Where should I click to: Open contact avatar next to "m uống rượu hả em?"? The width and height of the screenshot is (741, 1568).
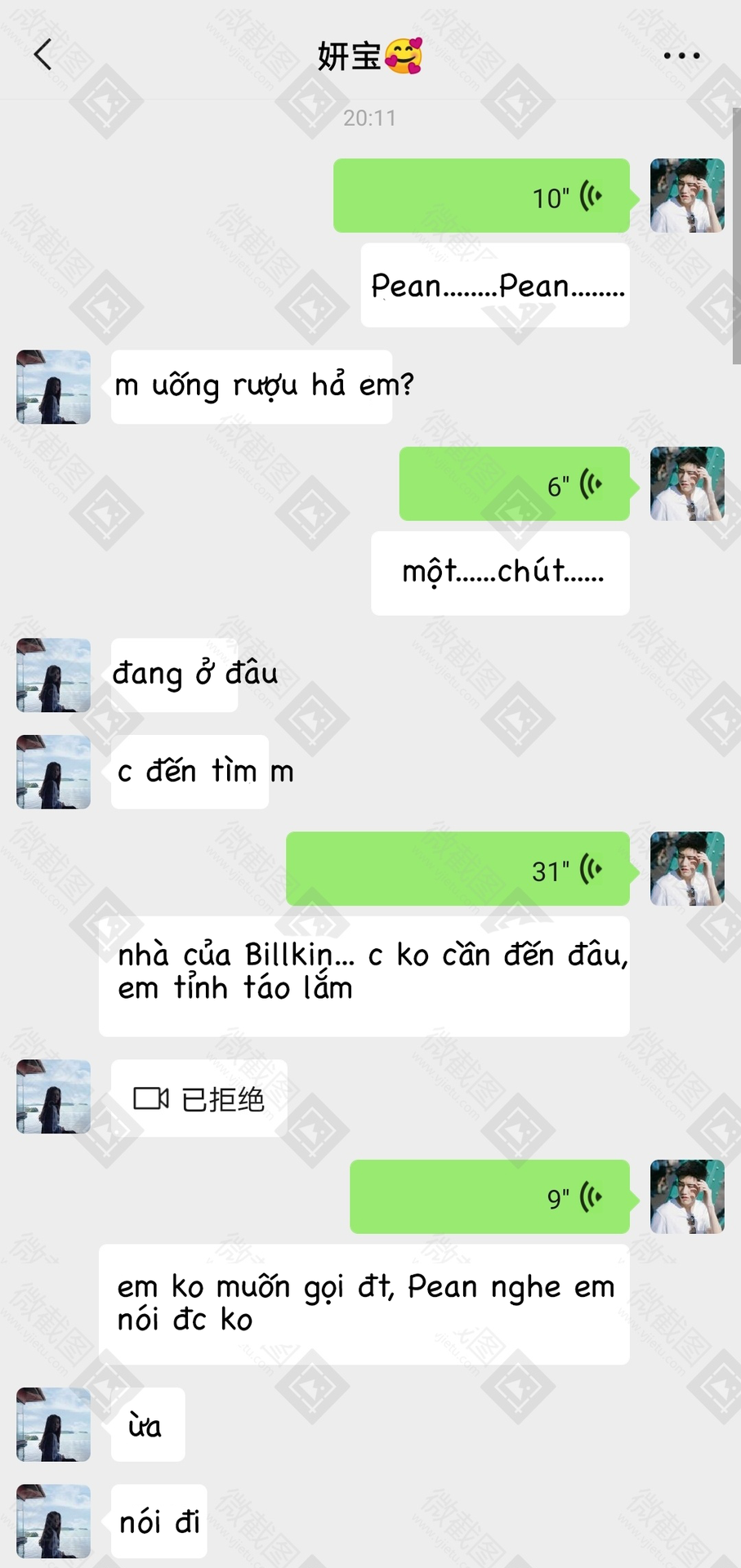click(54, 387)
